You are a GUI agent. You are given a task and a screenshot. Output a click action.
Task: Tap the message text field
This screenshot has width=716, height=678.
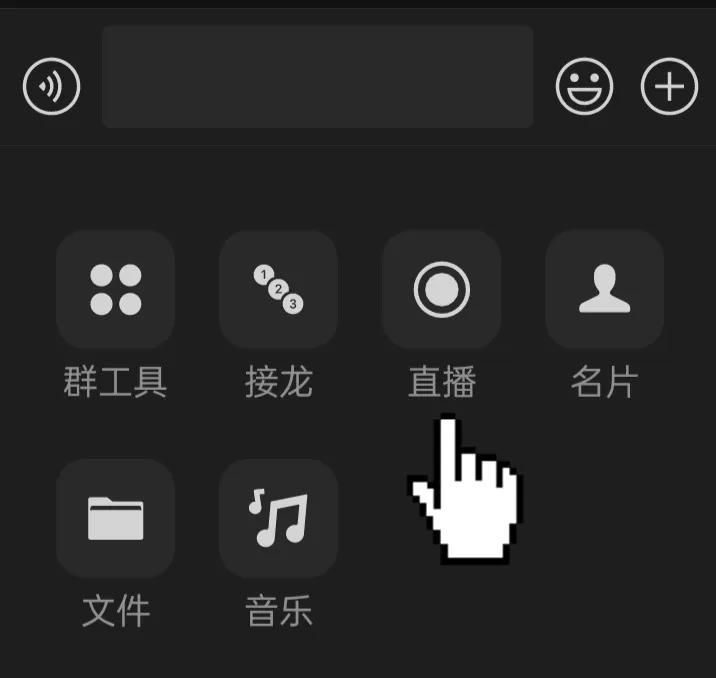click(x=317, y=77)
